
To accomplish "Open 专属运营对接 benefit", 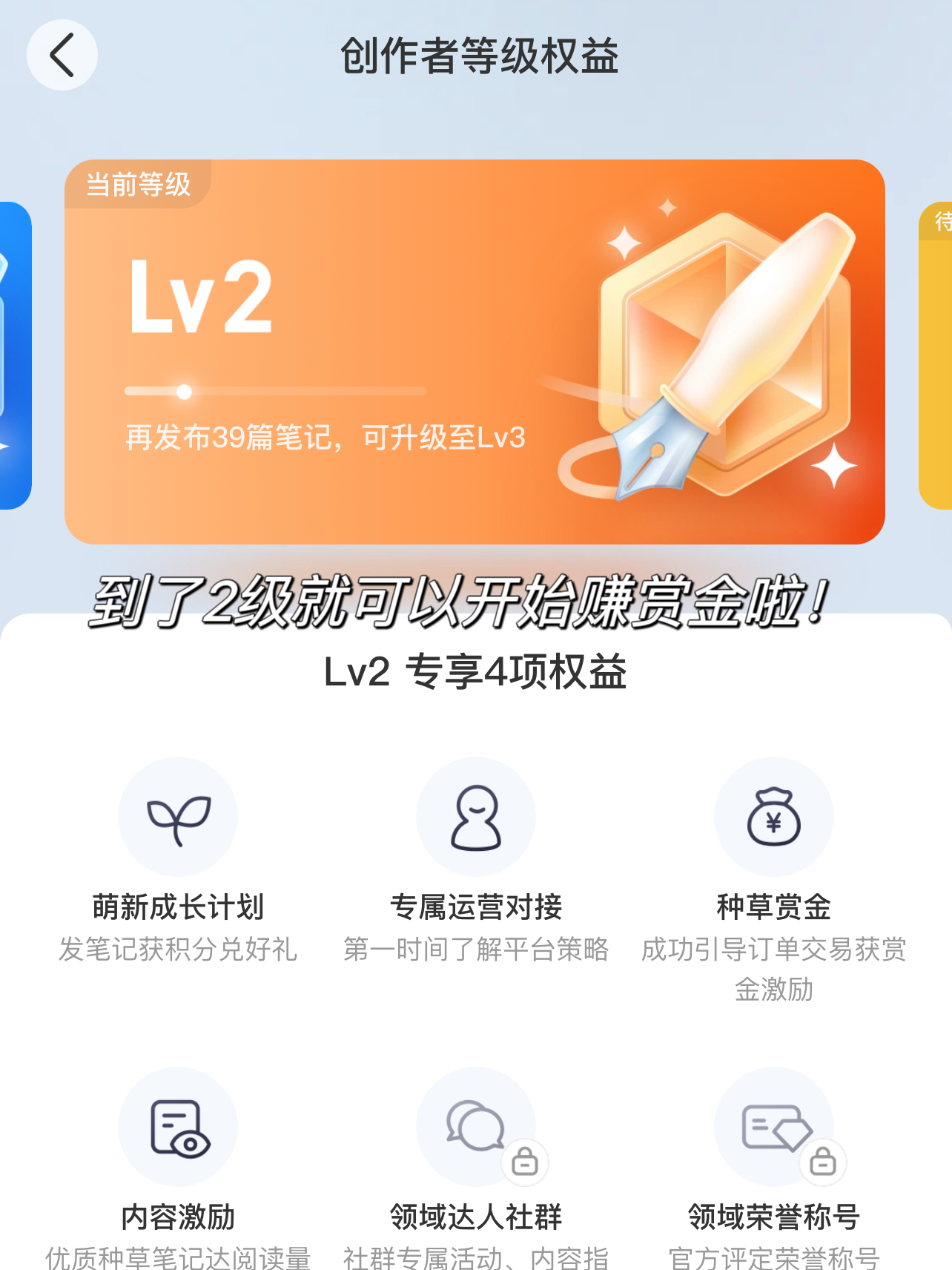I will [476, 818].
